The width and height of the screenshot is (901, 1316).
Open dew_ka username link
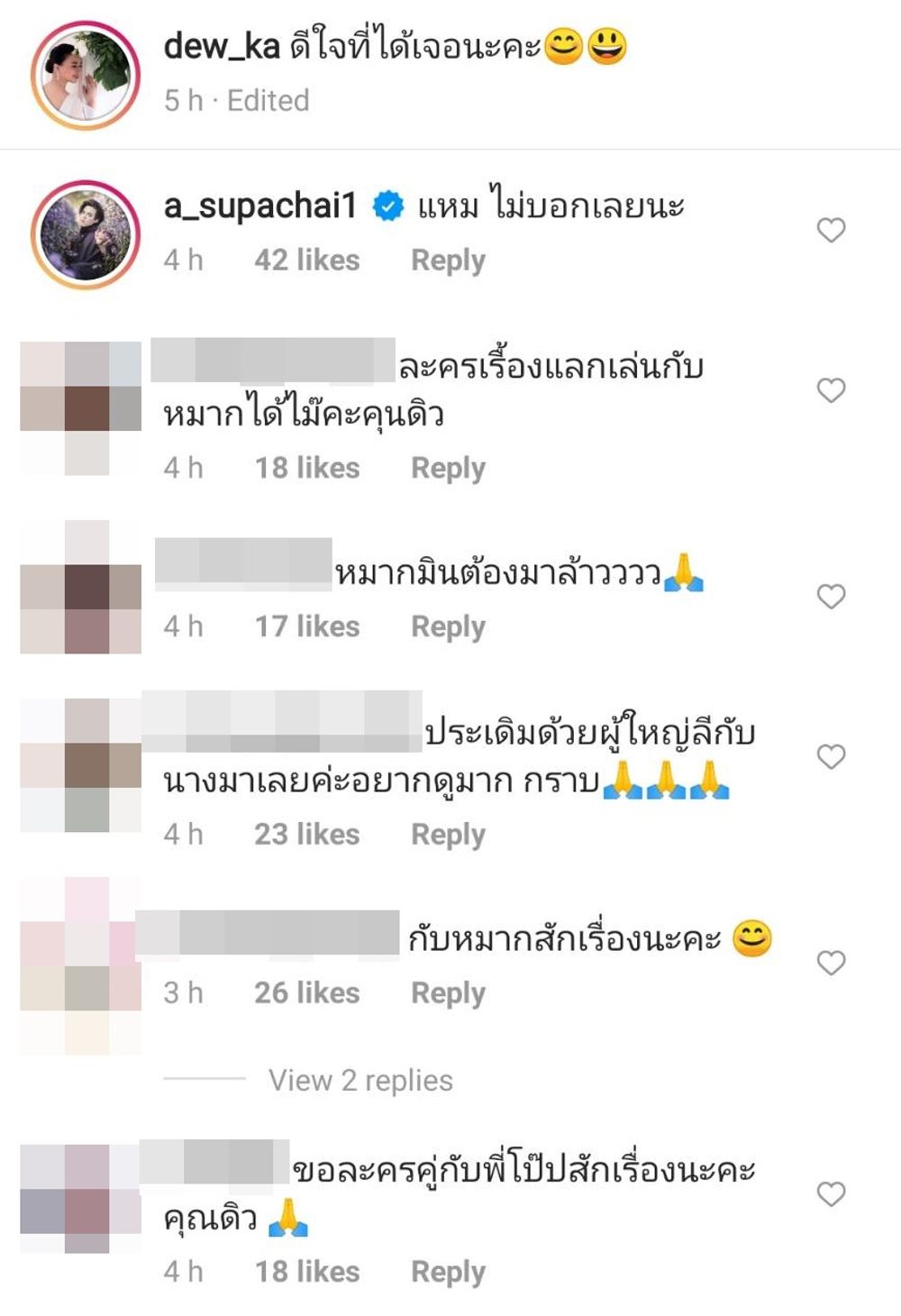point(222,46)
